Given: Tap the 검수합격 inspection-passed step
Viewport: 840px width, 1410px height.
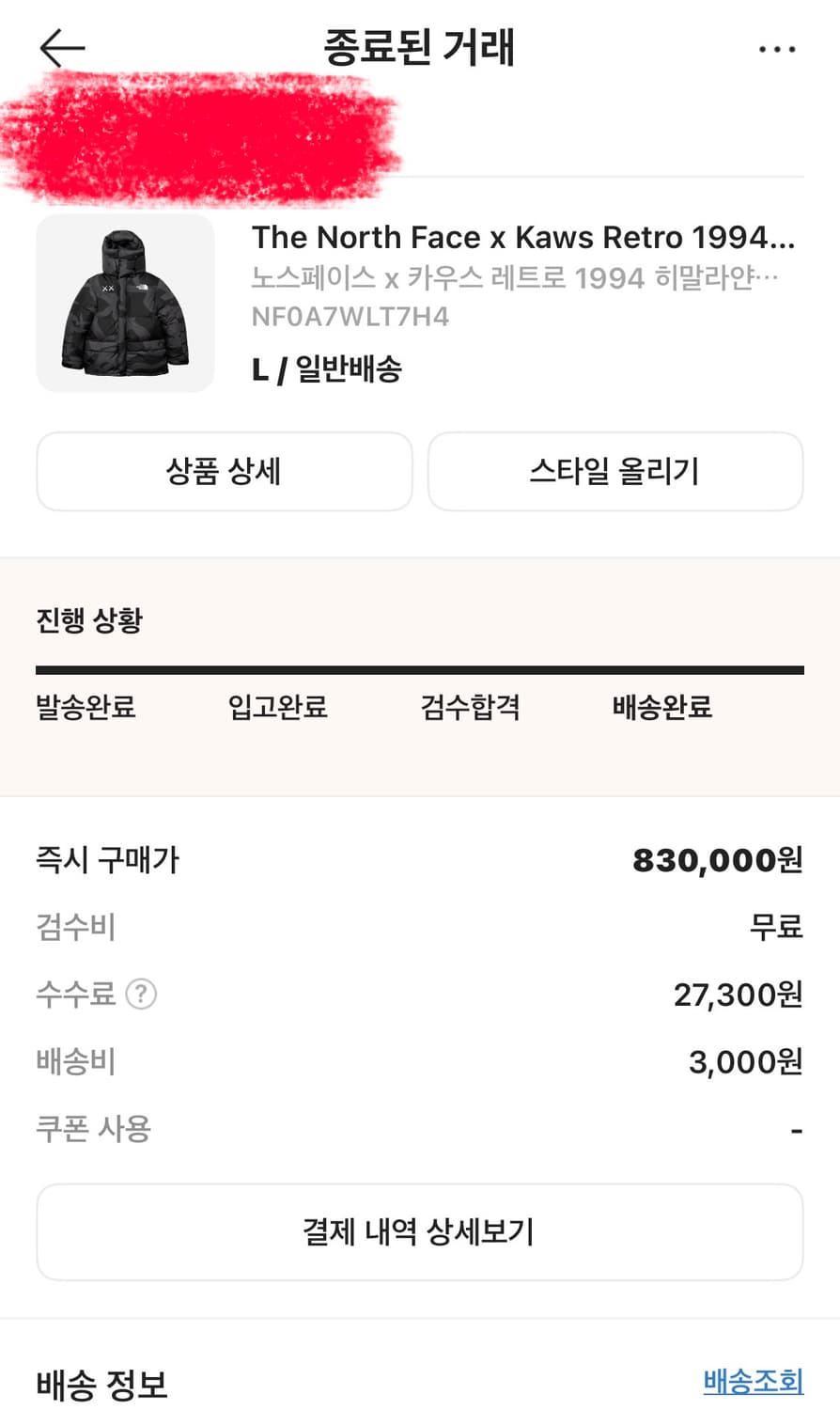Looking at the screenshot, I should (x=470, y=710).
